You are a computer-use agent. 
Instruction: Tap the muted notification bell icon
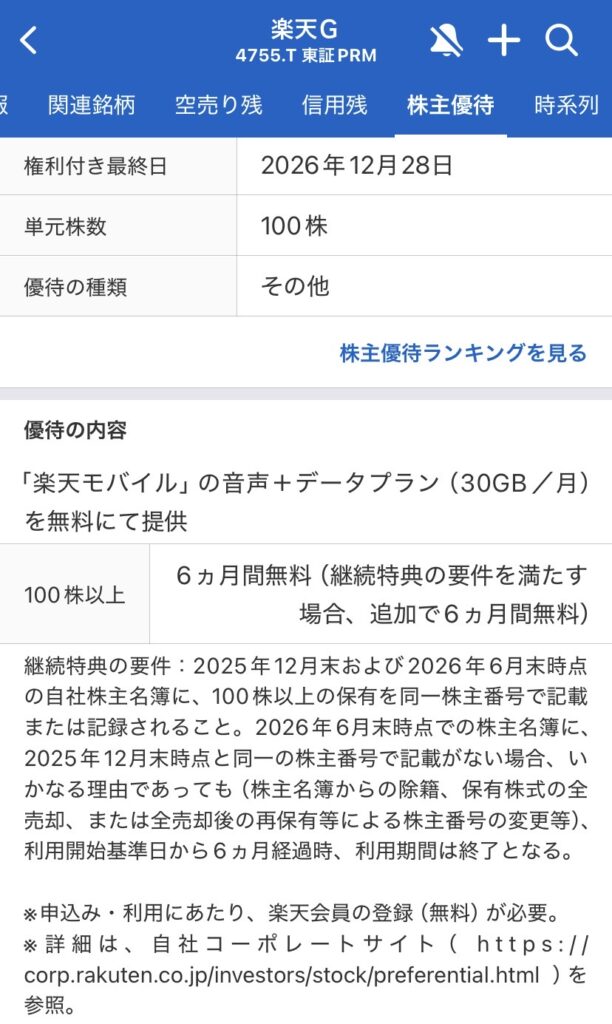pos(446,41)
